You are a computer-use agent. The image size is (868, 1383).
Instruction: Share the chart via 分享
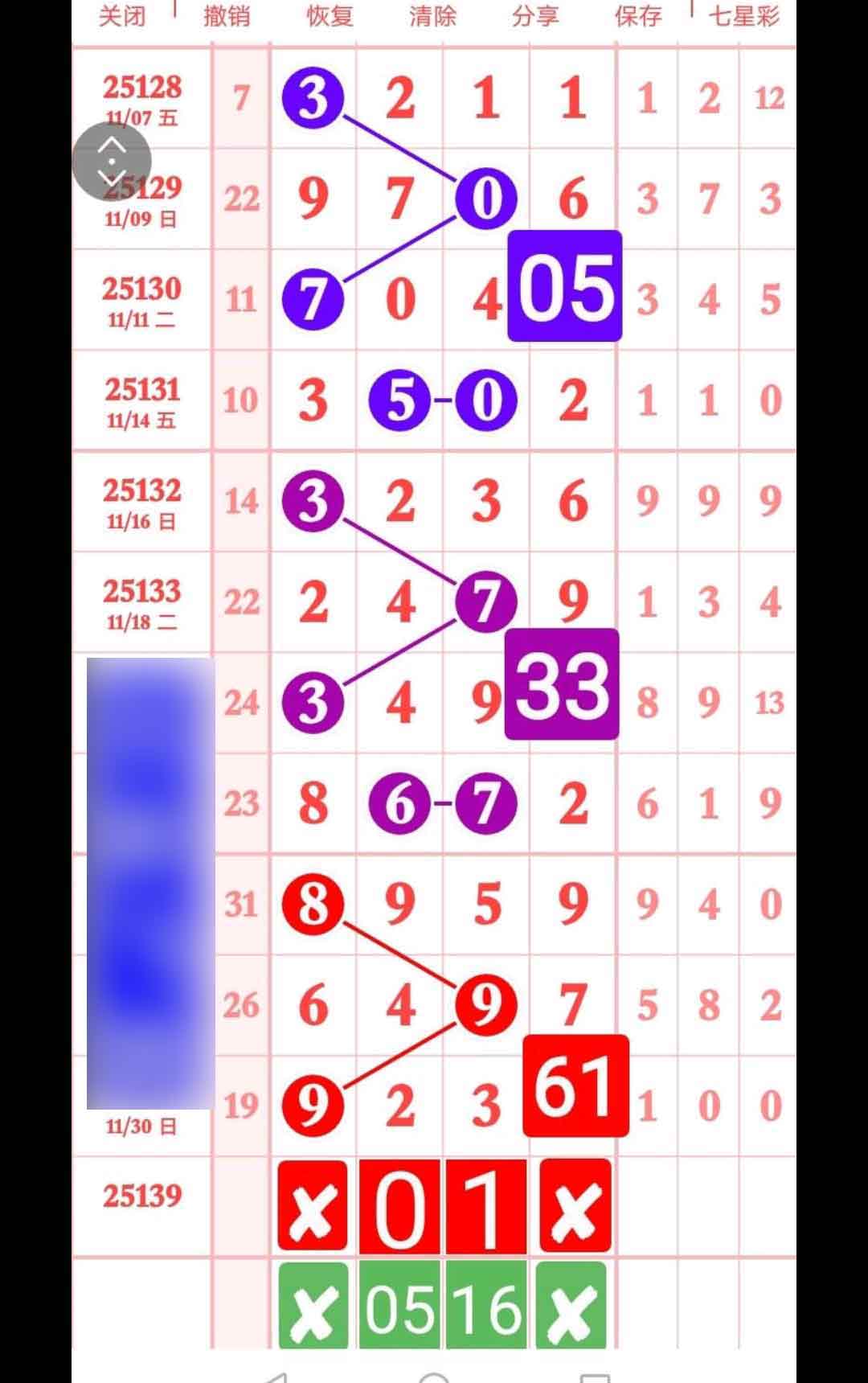[x=535, y=16]
